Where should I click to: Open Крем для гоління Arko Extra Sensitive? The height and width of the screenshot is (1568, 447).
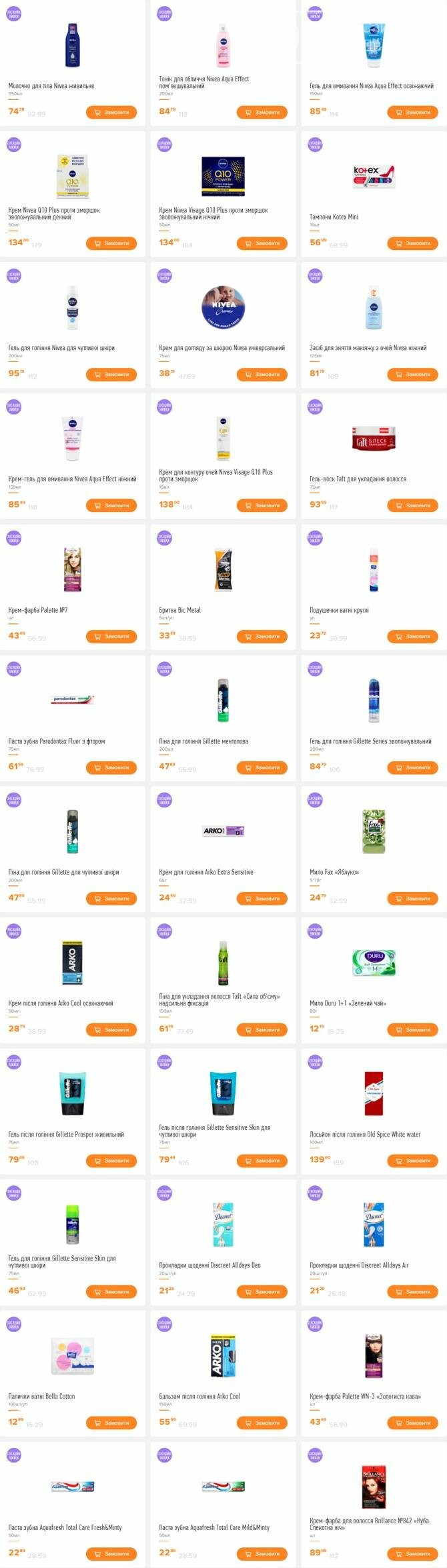pos(223,832)
